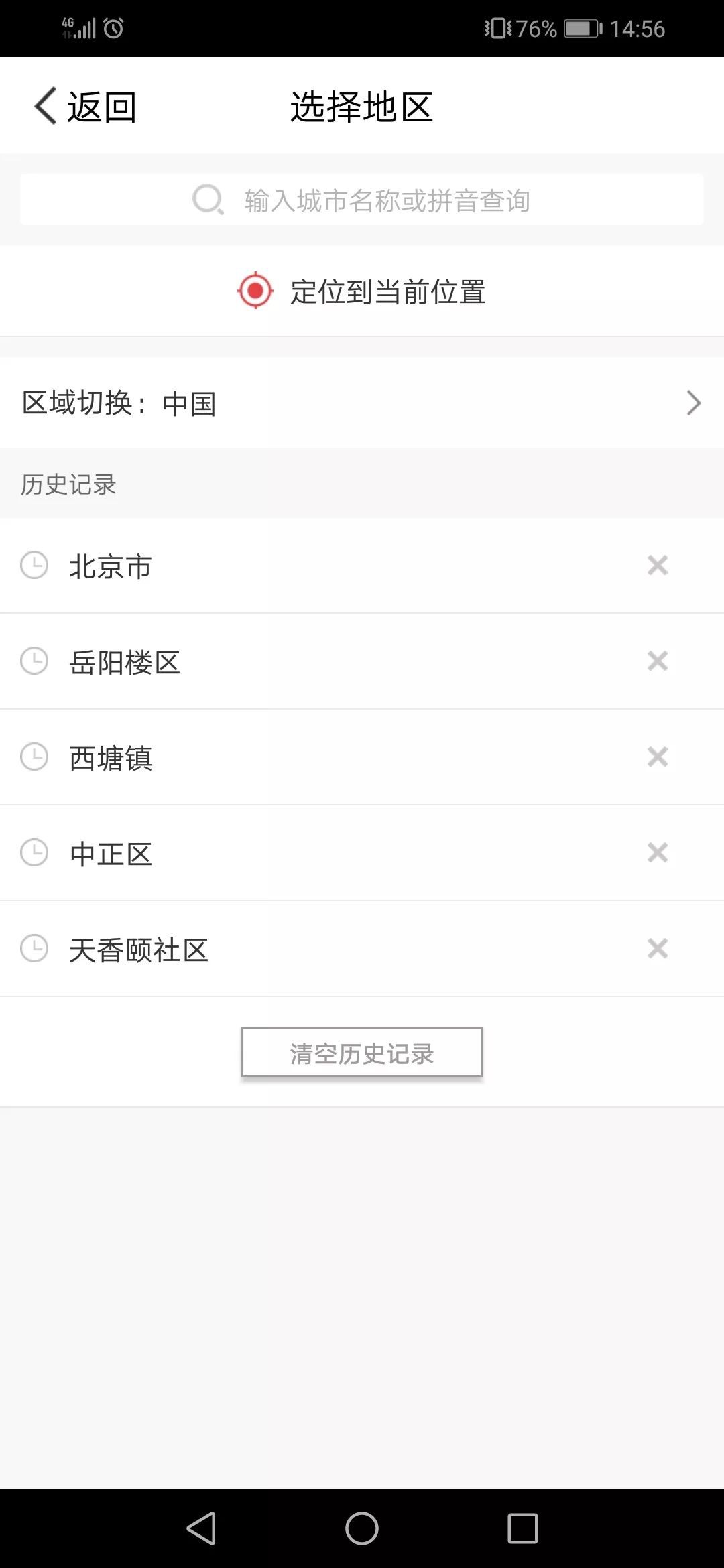The height and width of the screenshot is (1568, 724).
Task: Remove 天香颐社区 from history
Action: click(x=658, y=948)
